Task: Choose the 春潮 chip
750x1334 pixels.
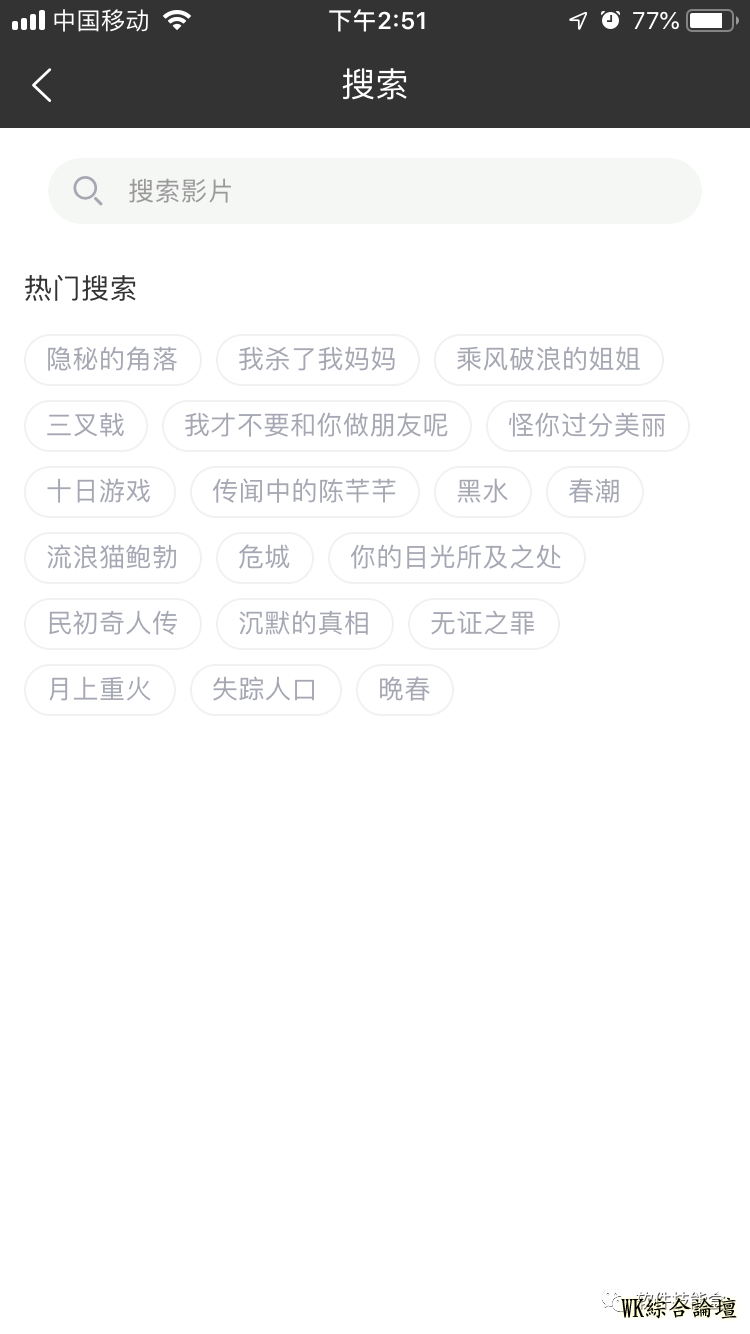Action: (594, 491)
